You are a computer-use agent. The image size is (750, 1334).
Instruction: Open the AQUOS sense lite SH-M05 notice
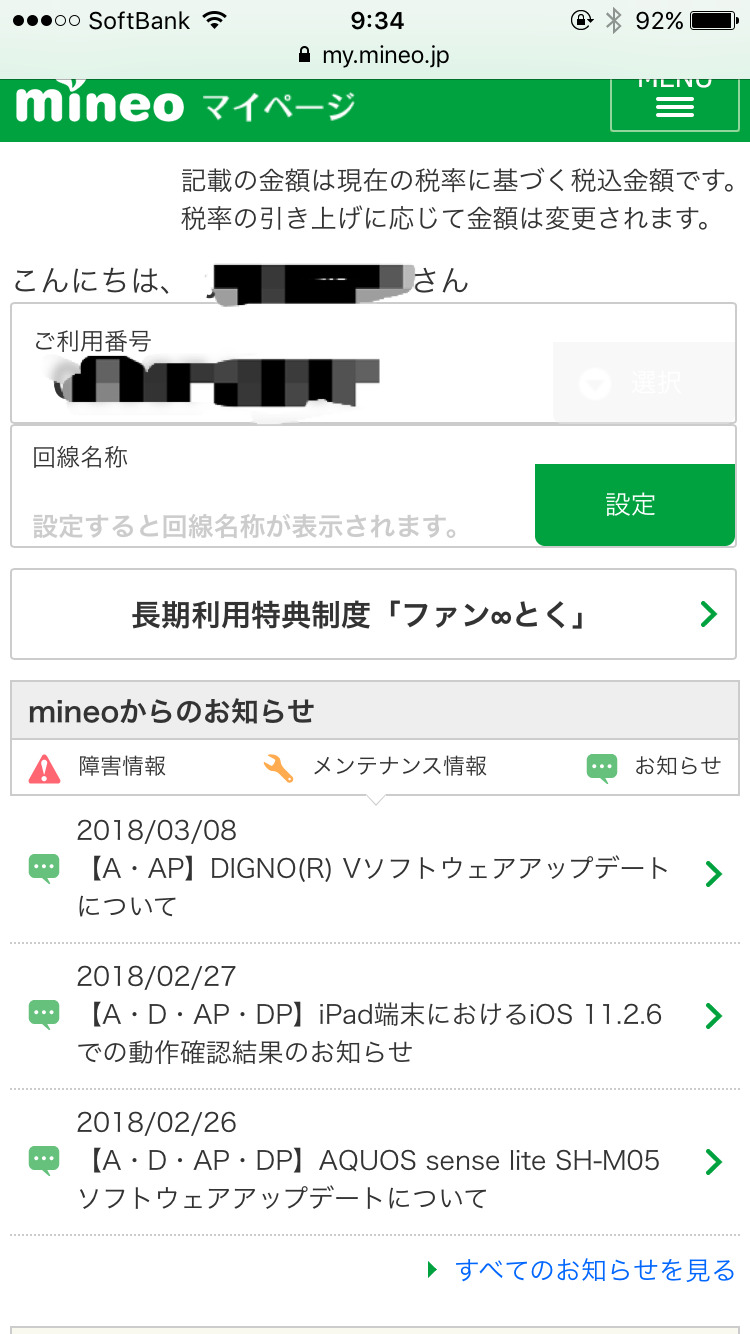tap(375, 1162)
